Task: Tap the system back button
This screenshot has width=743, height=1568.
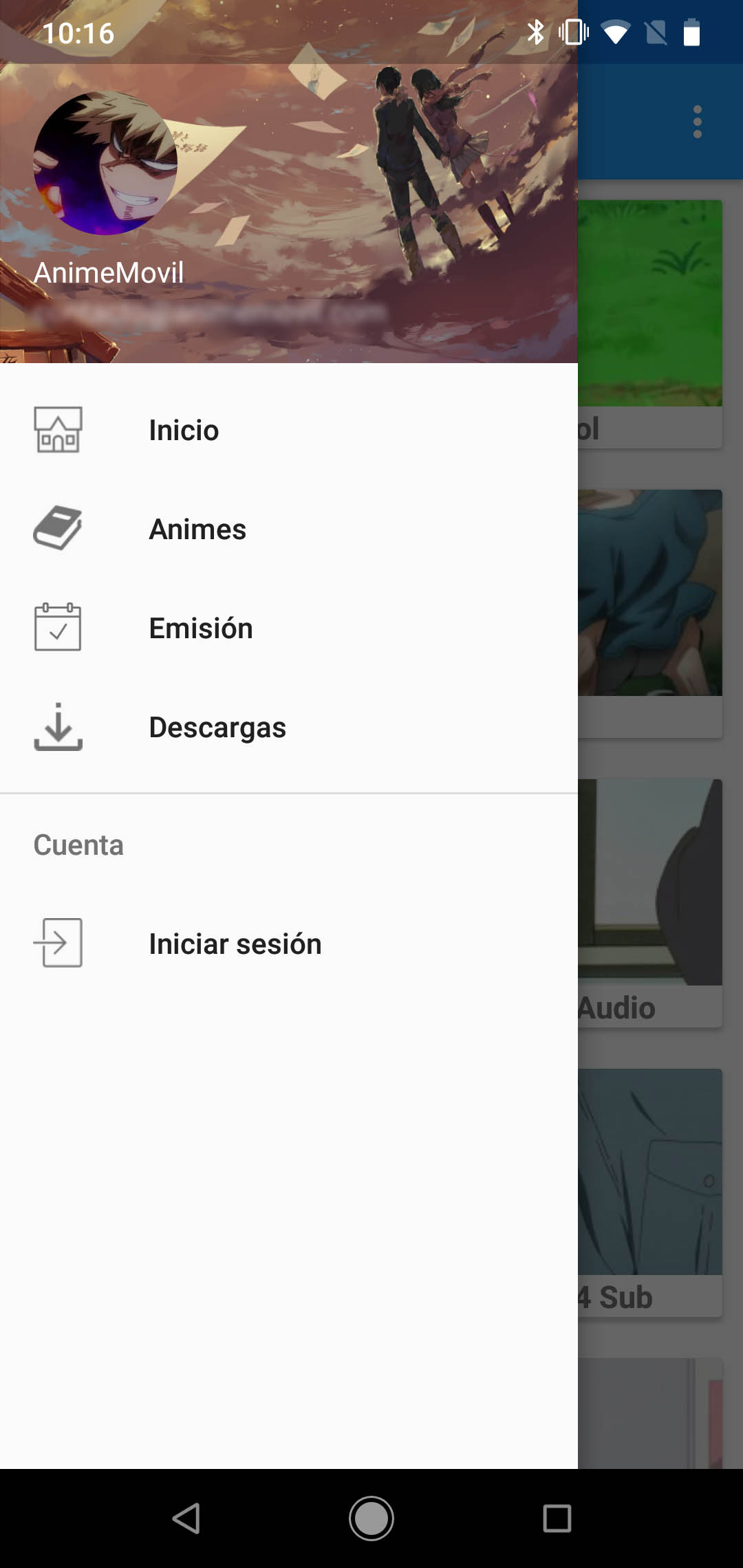Action: (186, 1518)
